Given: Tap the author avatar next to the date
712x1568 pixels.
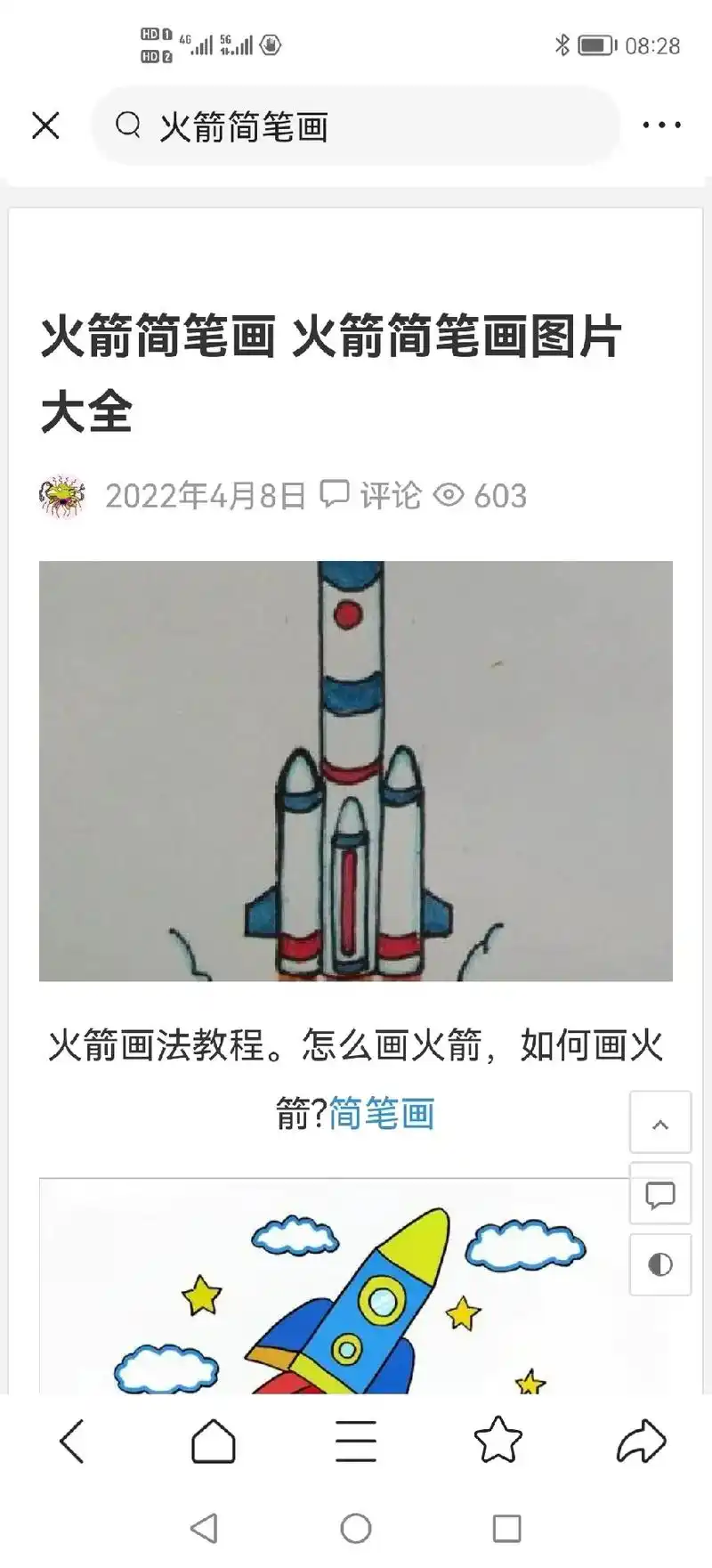Looking at the screenshot, I should (59, 496).
